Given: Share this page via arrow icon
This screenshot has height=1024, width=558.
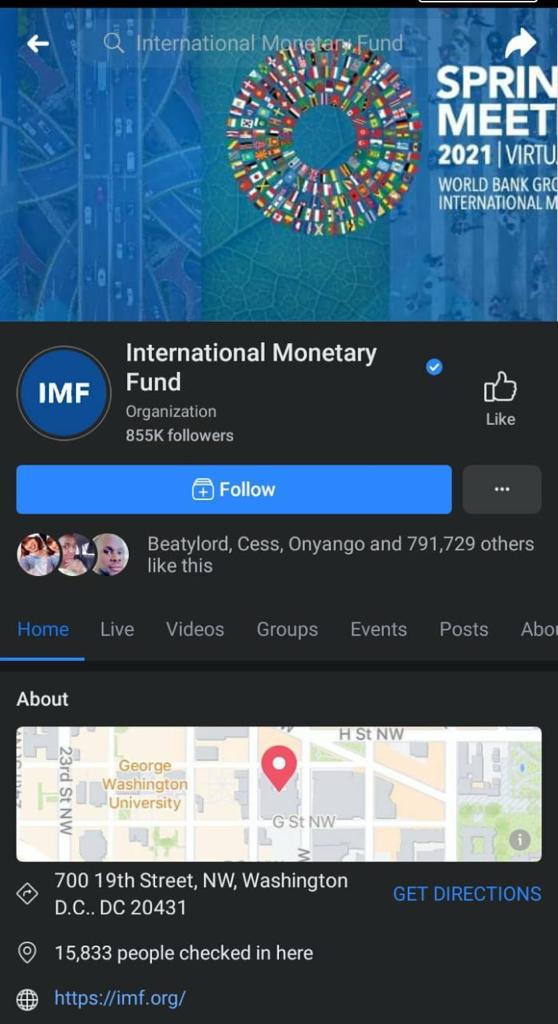Looking at the screenshot, I should (521, 44).
